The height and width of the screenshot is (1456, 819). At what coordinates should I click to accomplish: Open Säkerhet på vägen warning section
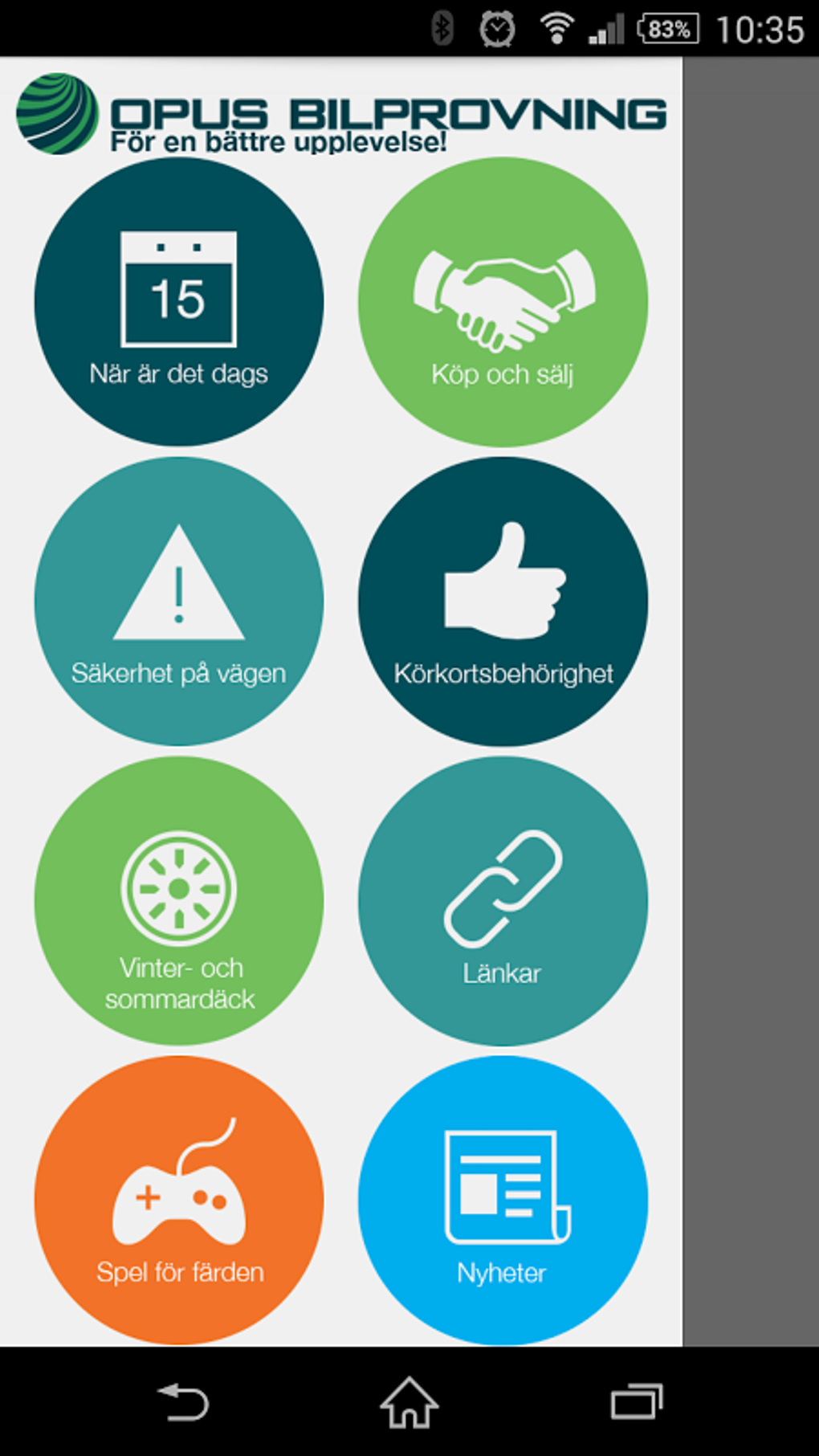[179, 601]
